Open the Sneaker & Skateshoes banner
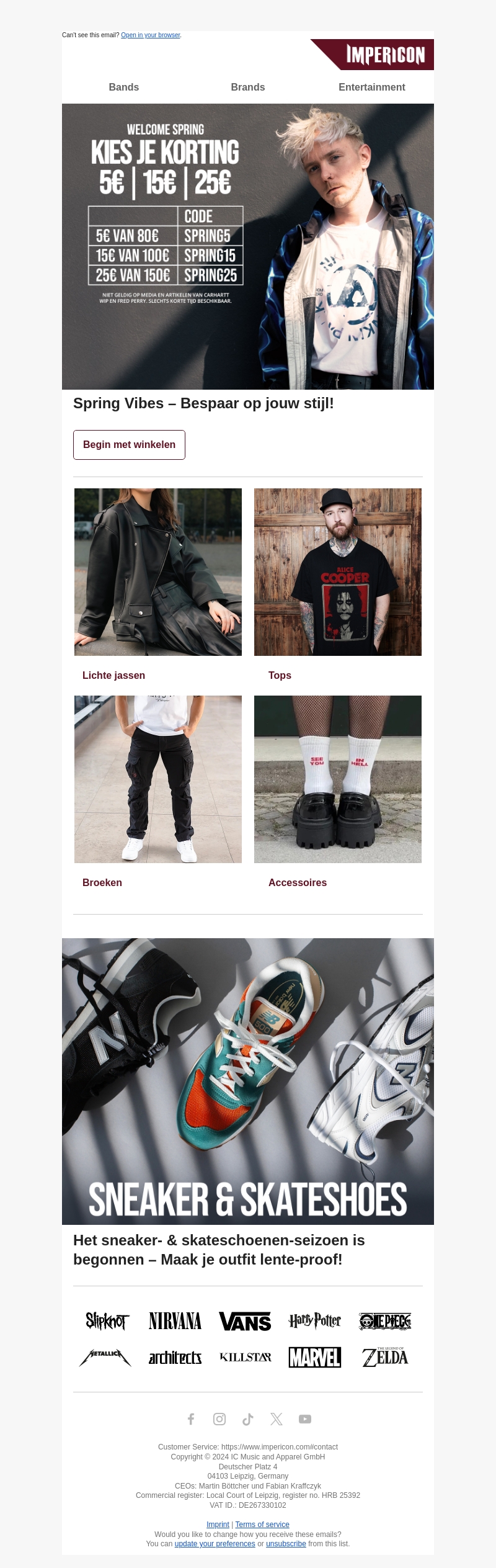This screenshot has width=496, height=1568. point(248,1081)
